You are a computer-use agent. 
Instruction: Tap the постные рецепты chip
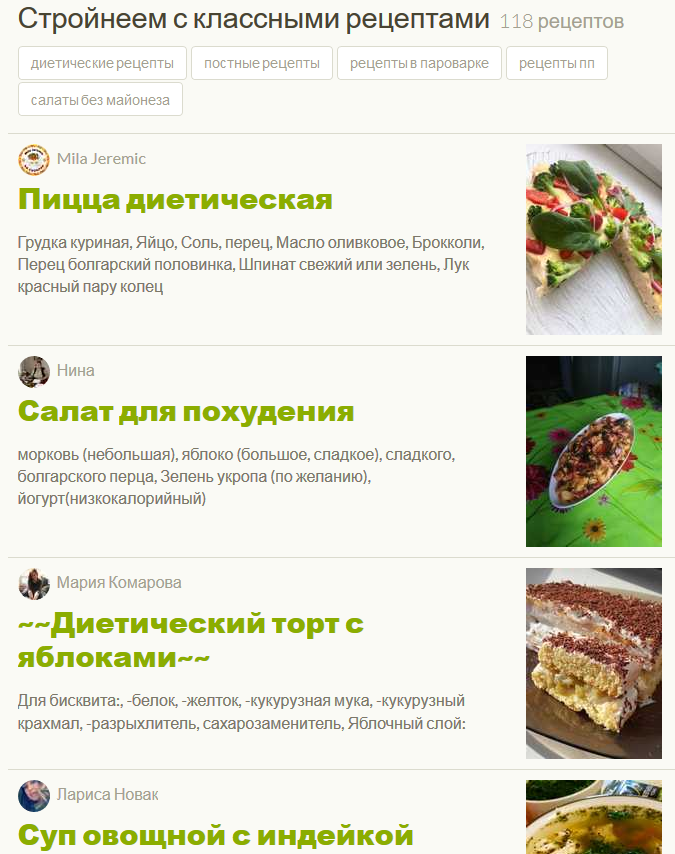261,63
